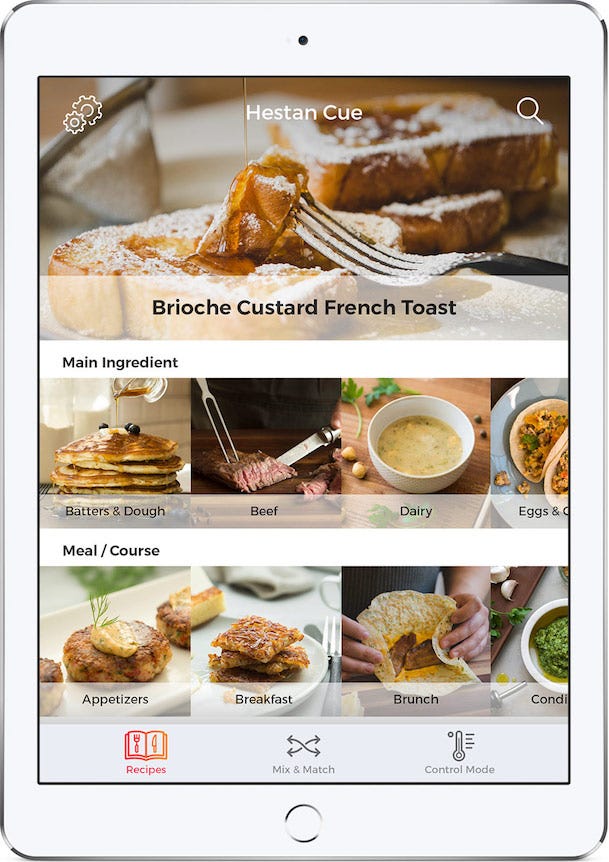Viewport: 609px width, 862px height.
Task: Go to the Mix & Match tab
Action: tap(303, 753)
